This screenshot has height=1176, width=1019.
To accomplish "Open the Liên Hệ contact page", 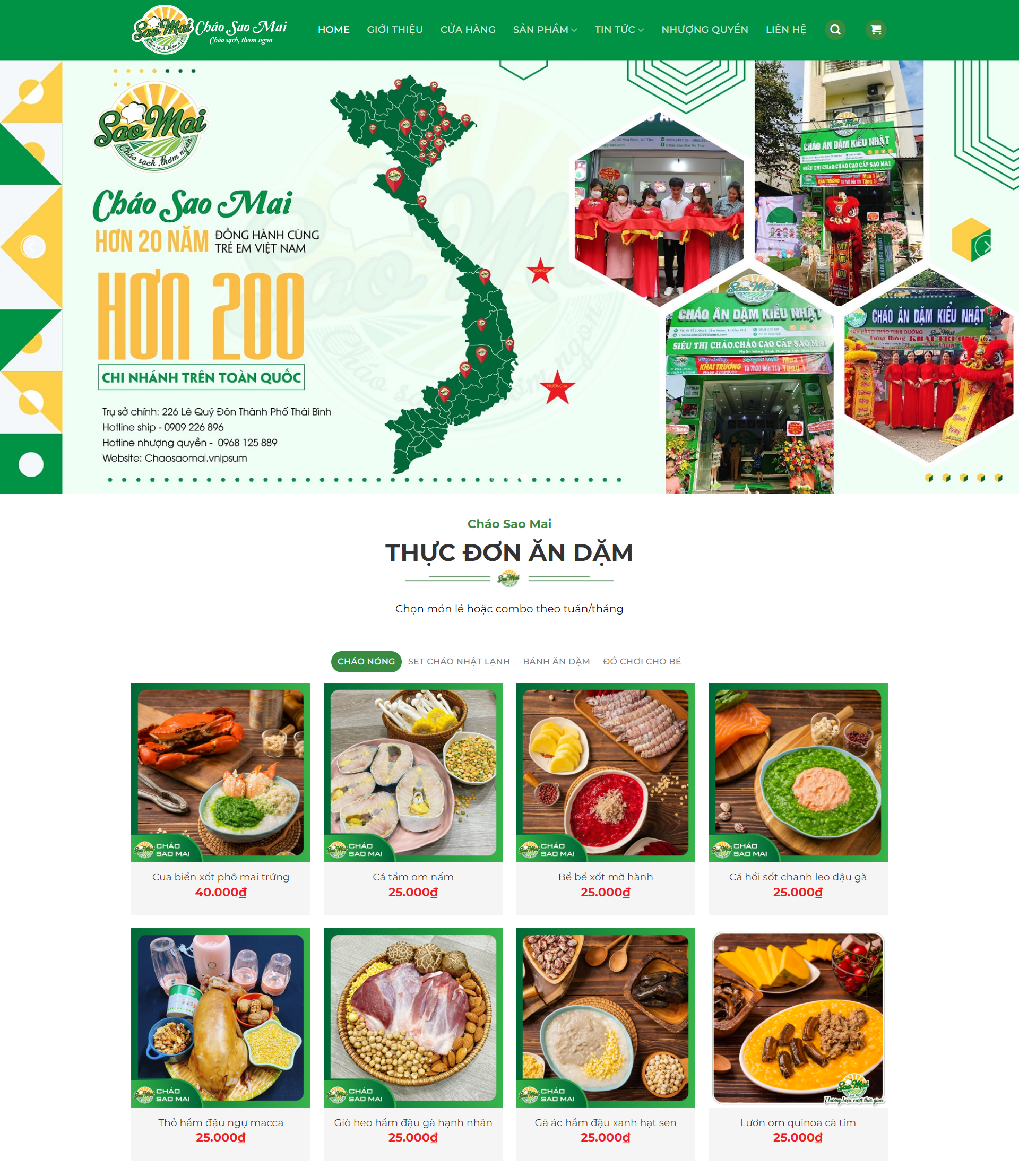I will pyautogui.click(x=786, y=30).
